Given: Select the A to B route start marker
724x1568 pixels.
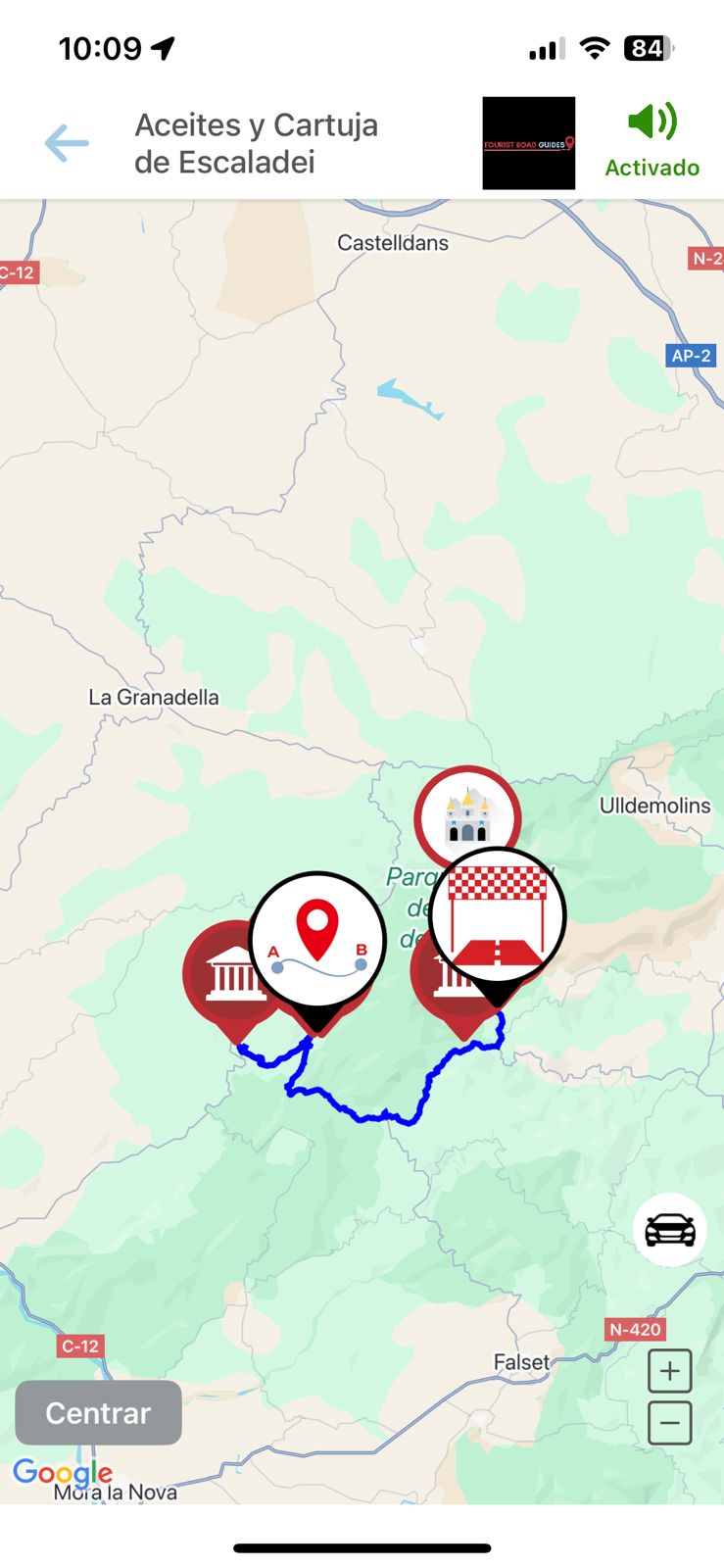Looking at the screenshot, I should click(317, 939).
